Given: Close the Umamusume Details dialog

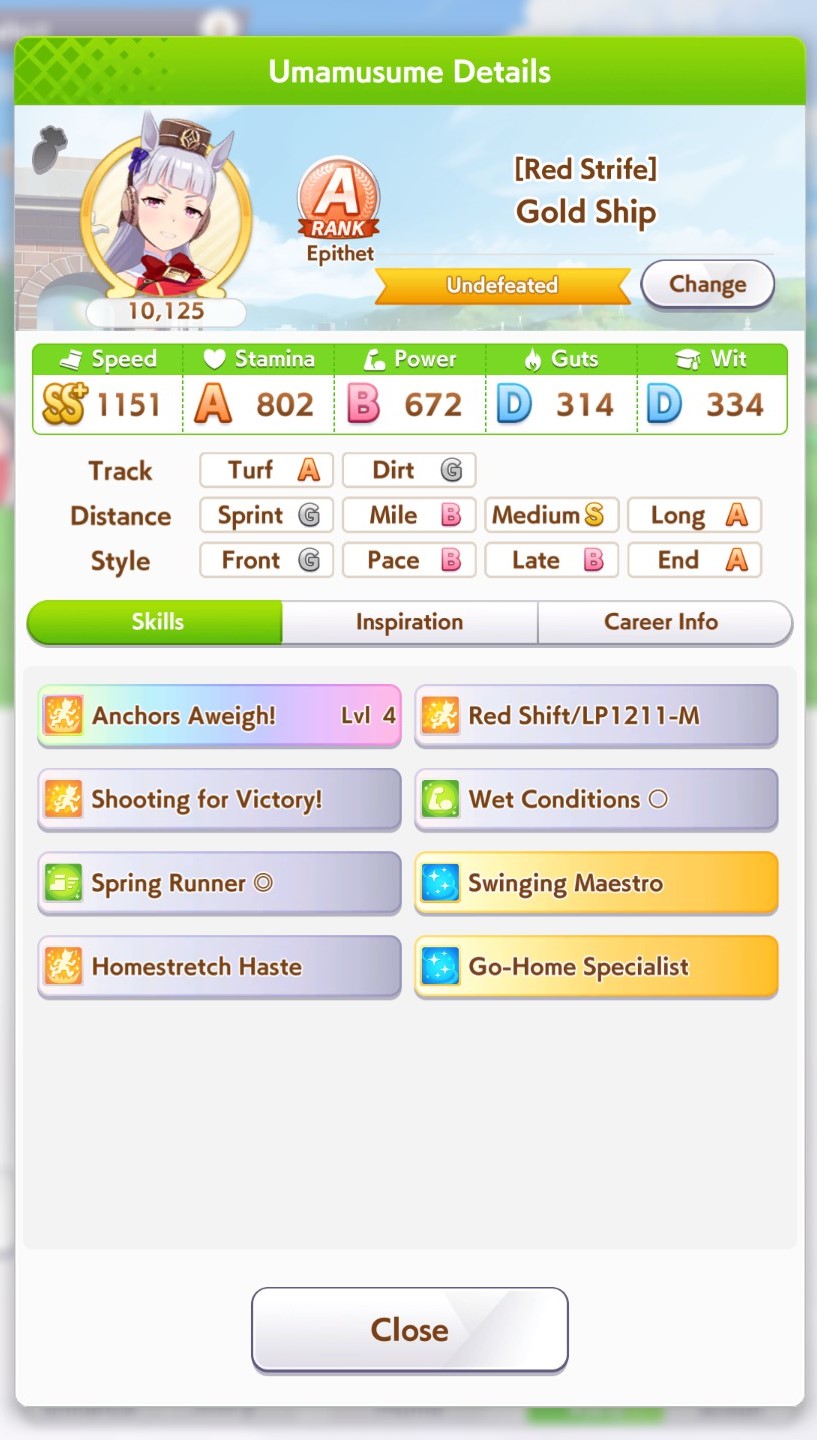Looking at the screenshot, I should pos(409,1329).
